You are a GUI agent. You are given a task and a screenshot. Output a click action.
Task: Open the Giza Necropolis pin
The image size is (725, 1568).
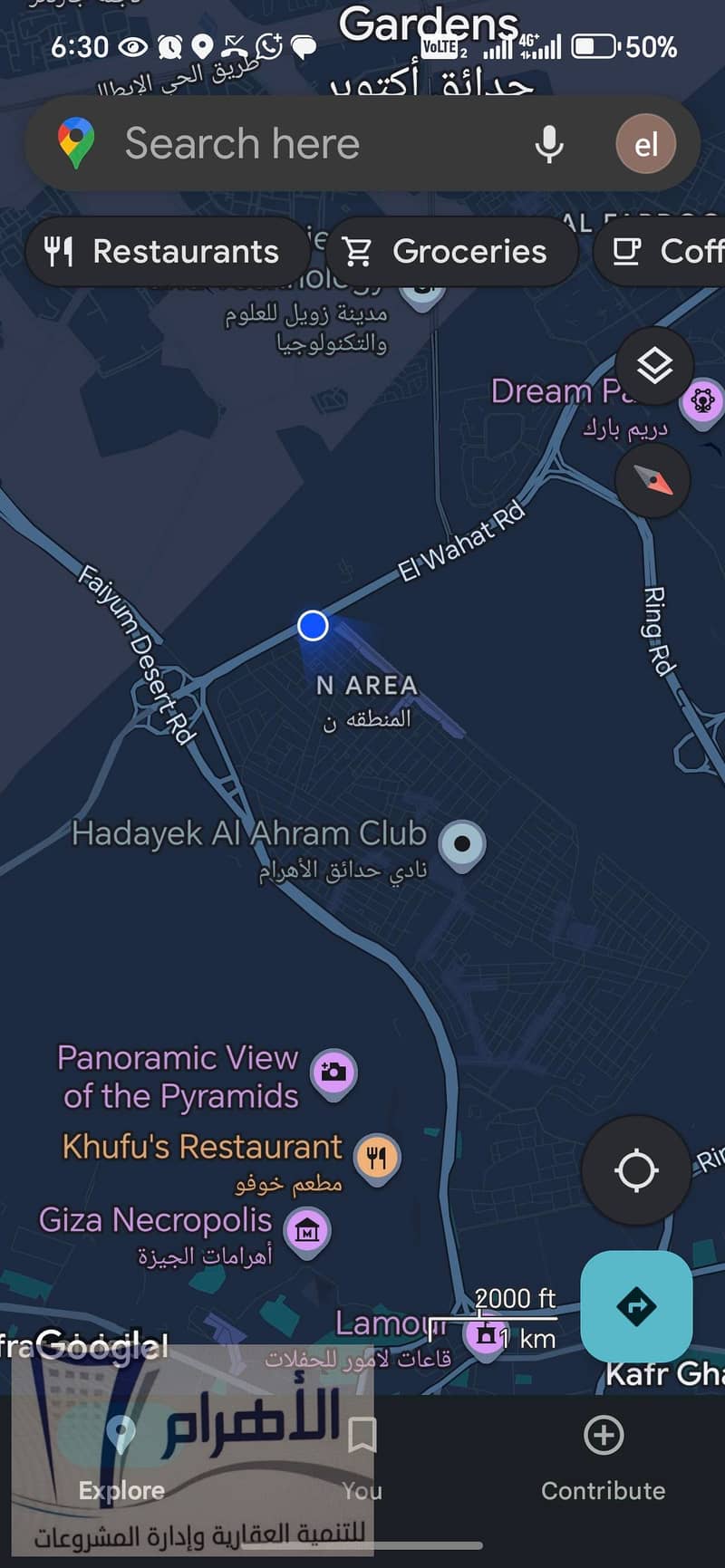pyautogui.click(x=307, y=1230)
